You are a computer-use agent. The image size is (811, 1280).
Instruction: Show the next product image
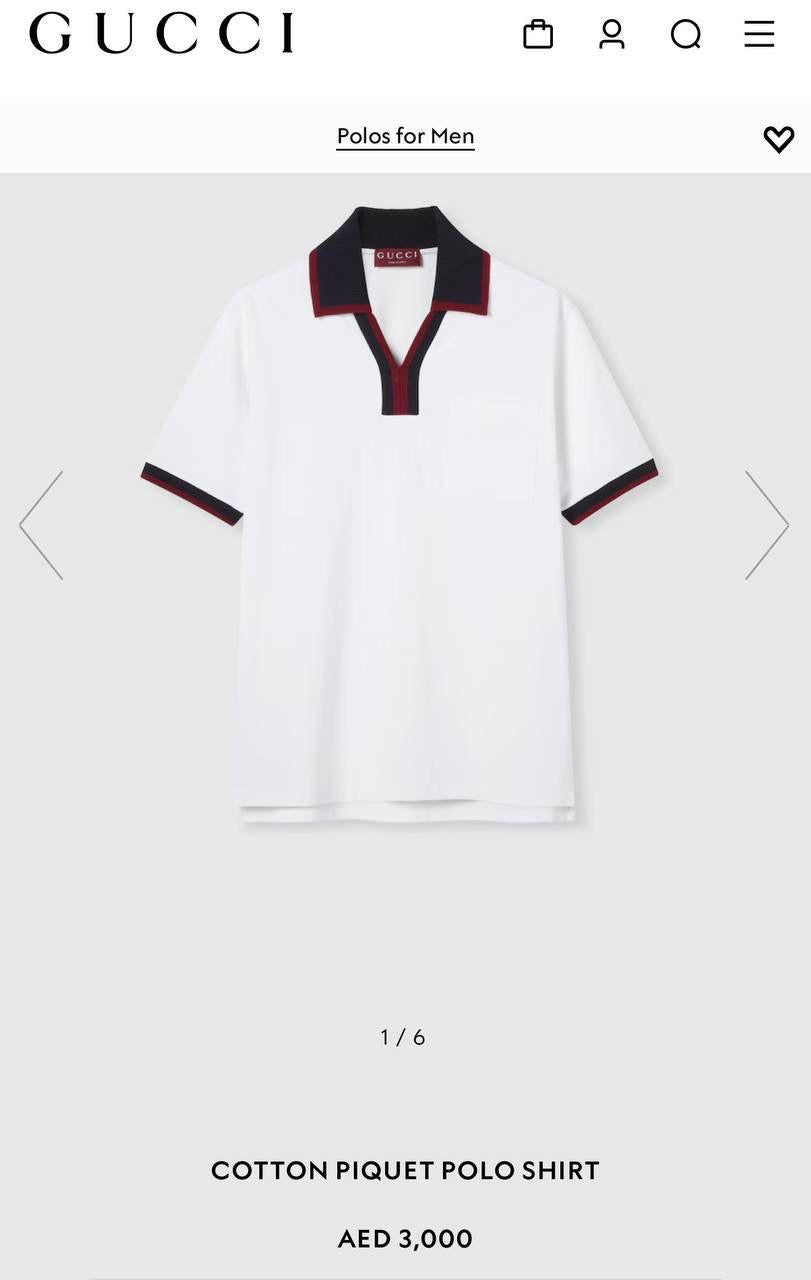click(766, 525)
